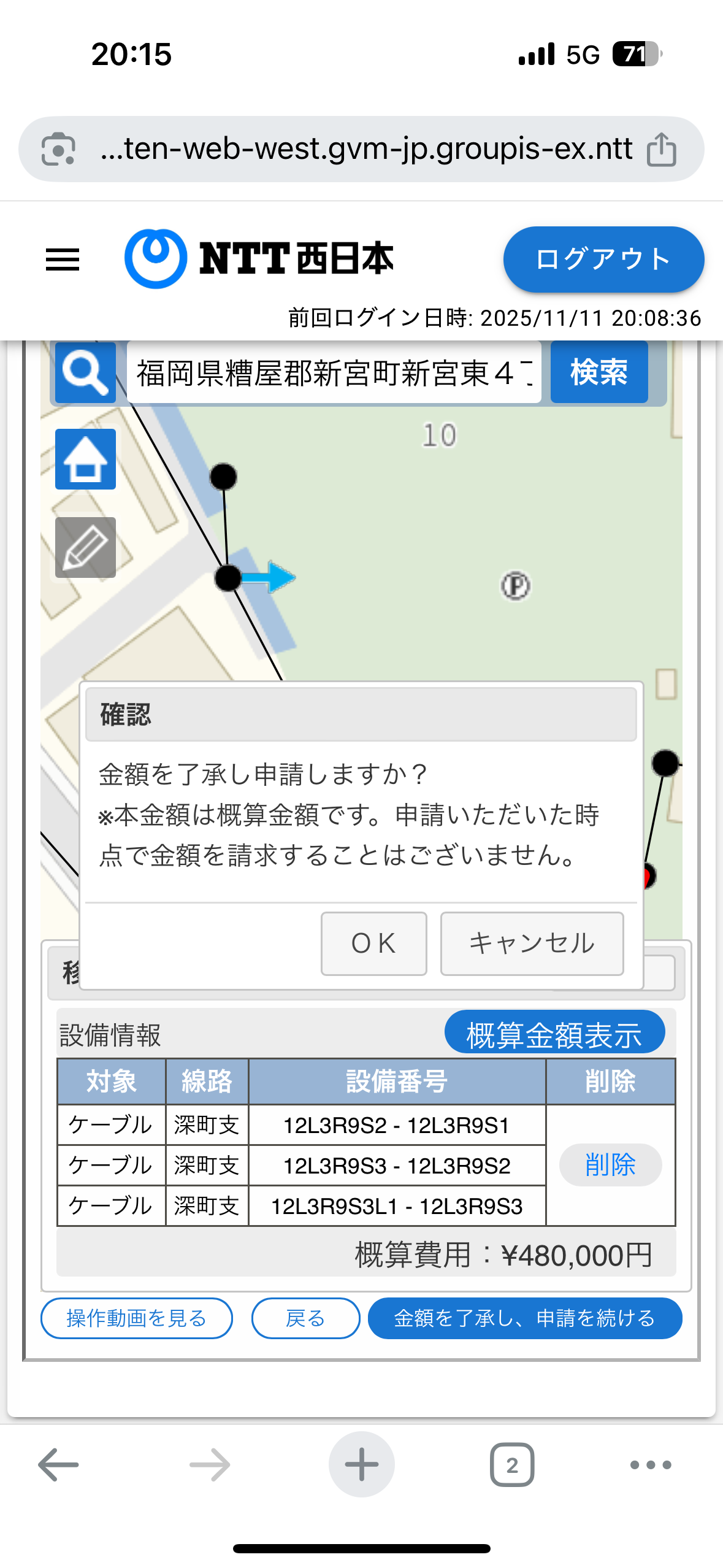The width and height of the screenshot is (723, 1568).
Task: Log out with the ログアウト button
Action: click(x=603, y=259)
